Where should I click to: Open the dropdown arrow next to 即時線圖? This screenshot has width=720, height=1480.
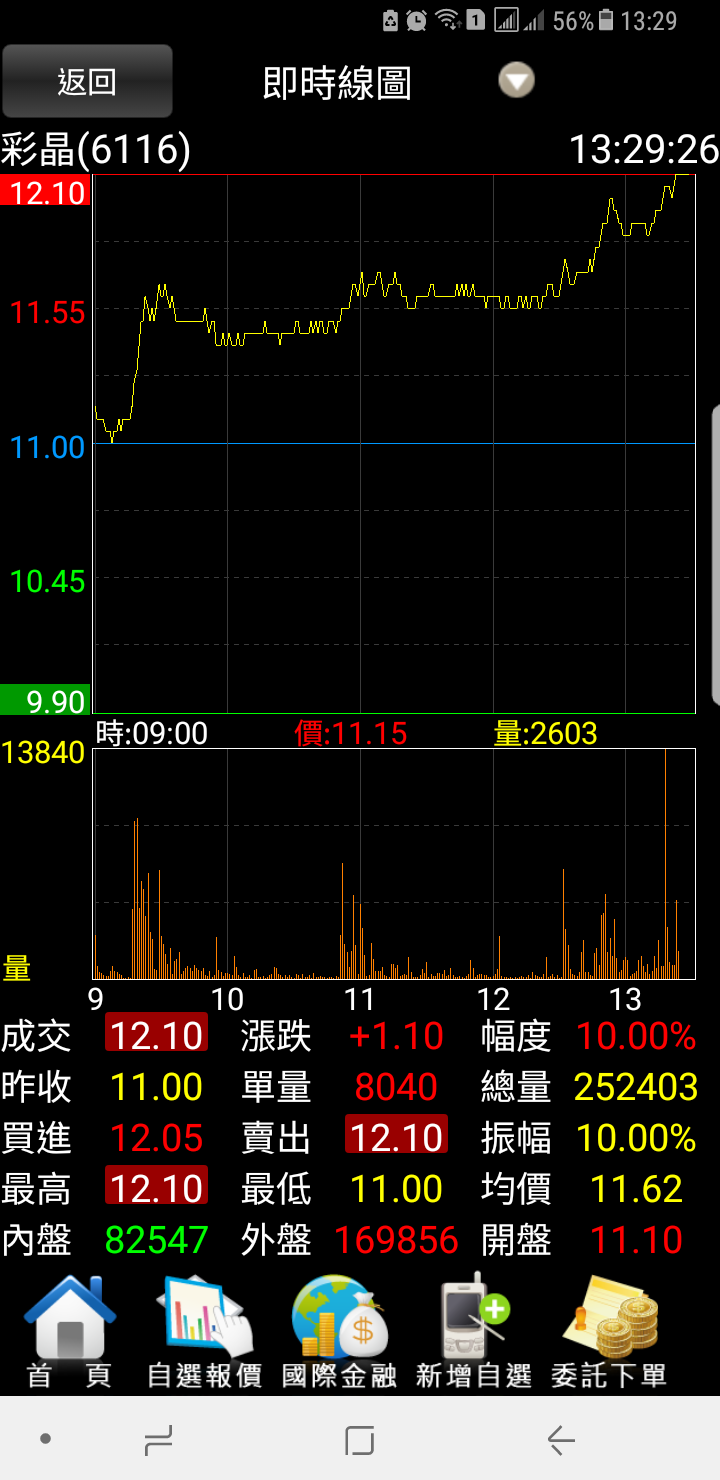tap(516, 81)
